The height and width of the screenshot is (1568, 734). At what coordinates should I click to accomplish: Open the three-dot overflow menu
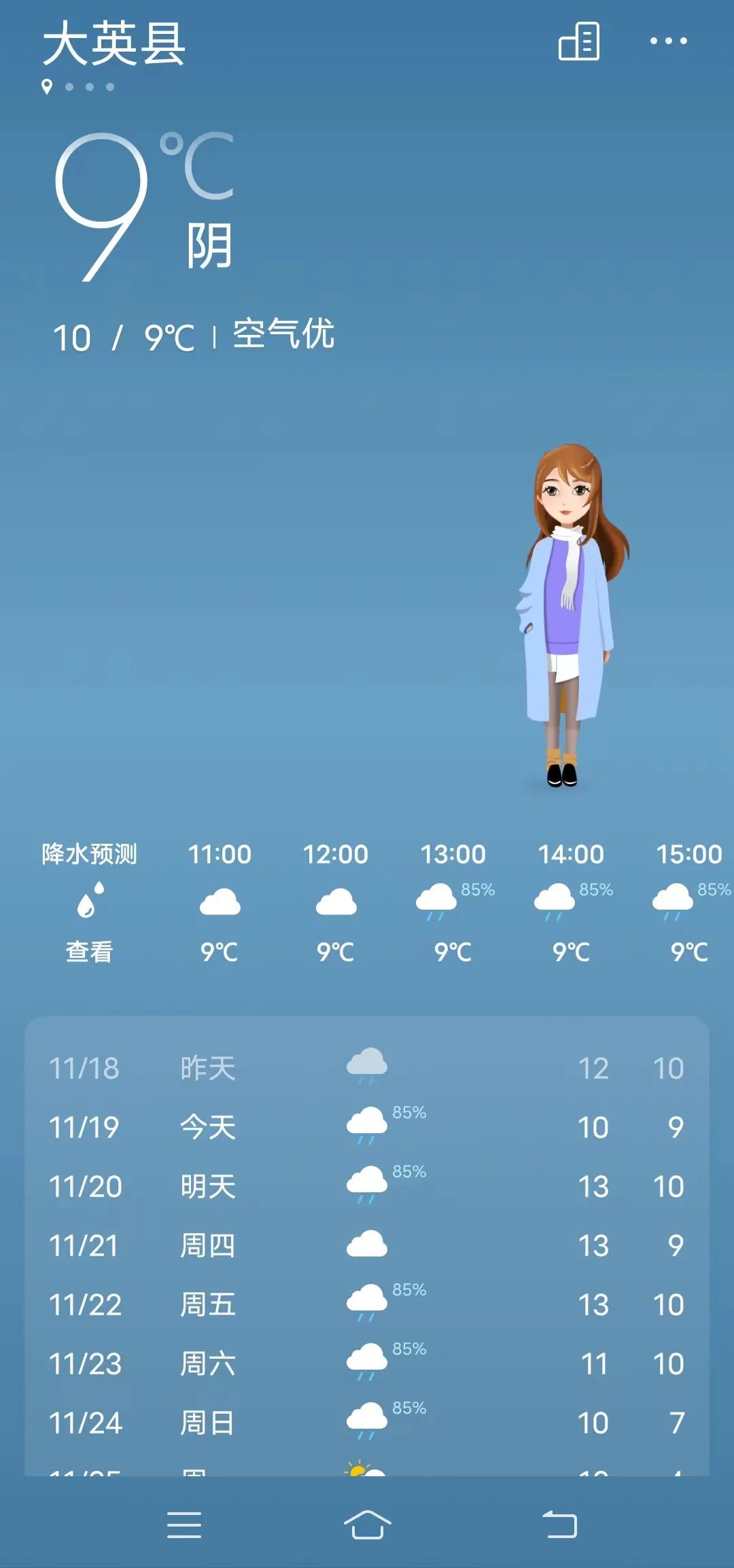(x=668, y=41)
